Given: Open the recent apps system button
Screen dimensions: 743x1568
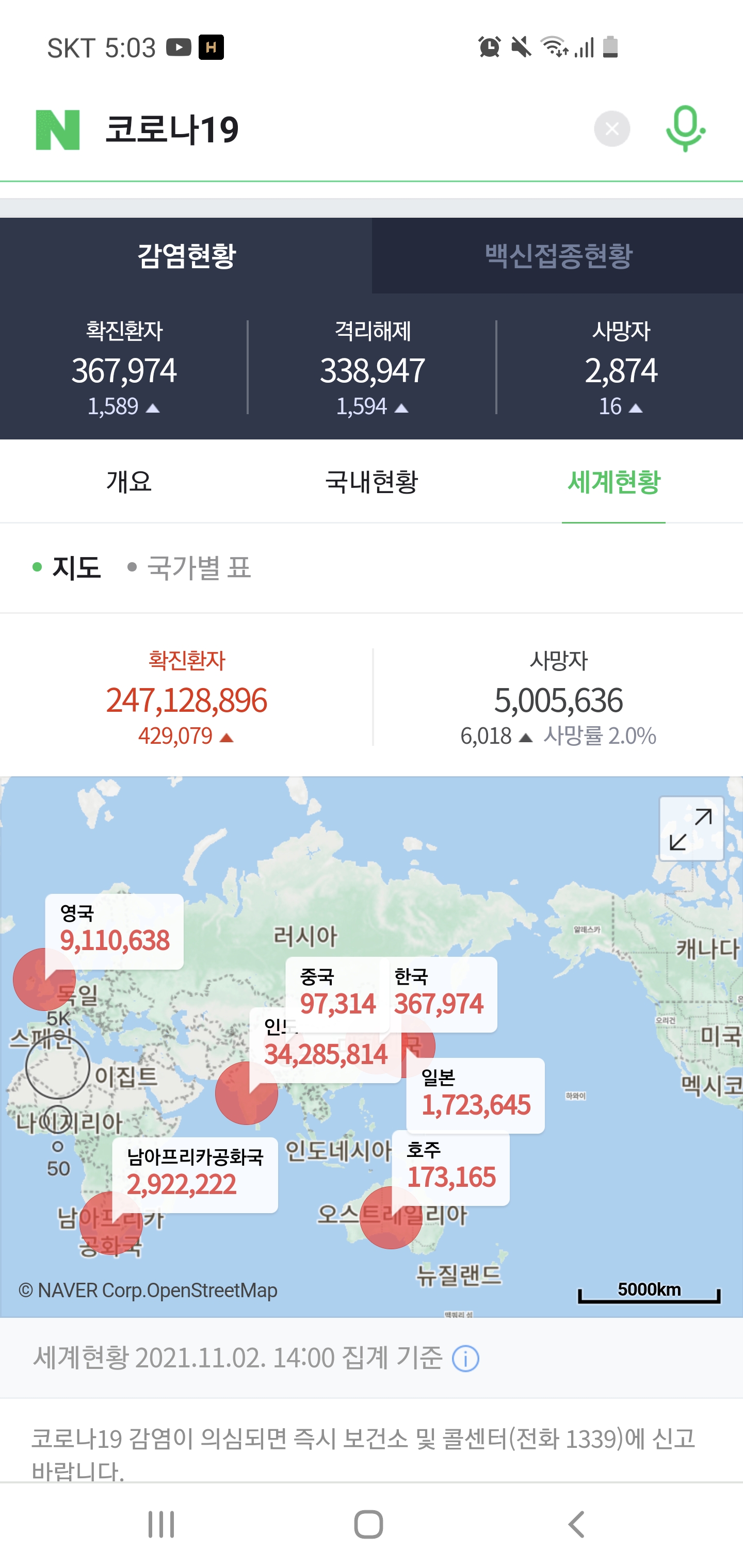Looking at the screenshot, I should tap(161, 1524).
